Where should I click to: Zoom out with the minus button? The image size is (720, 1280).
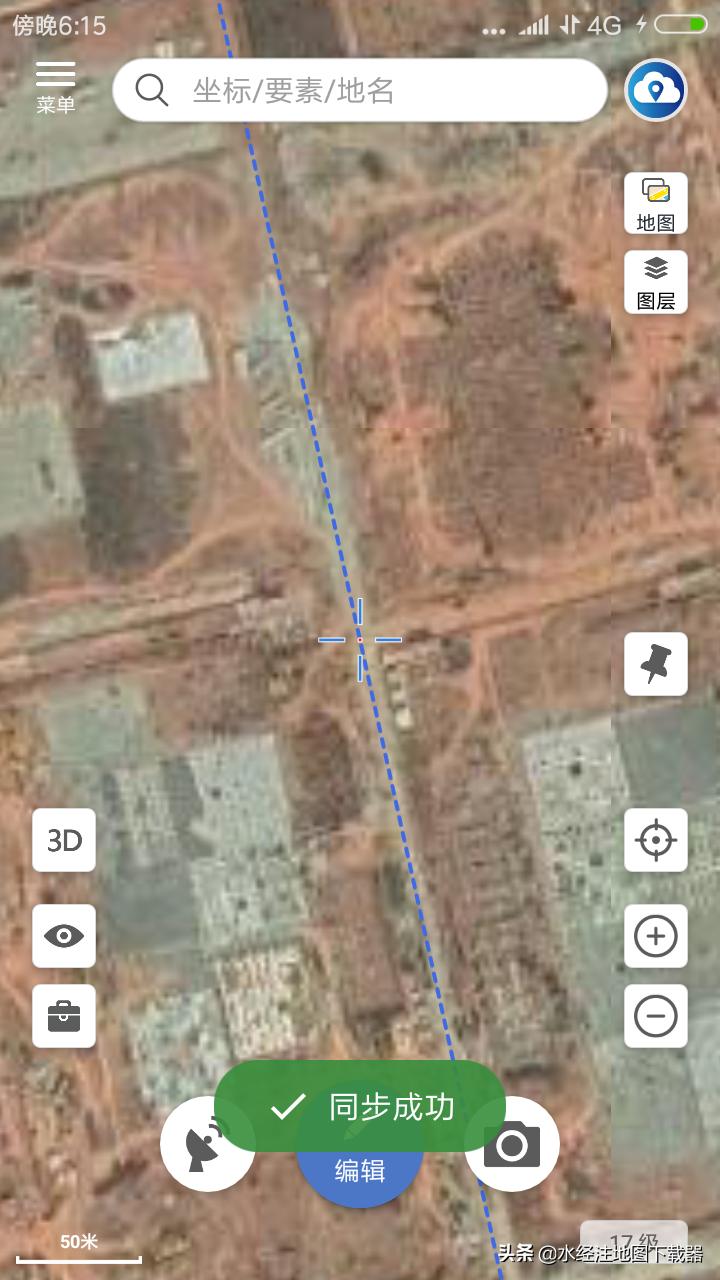(x=656, y=1016)
